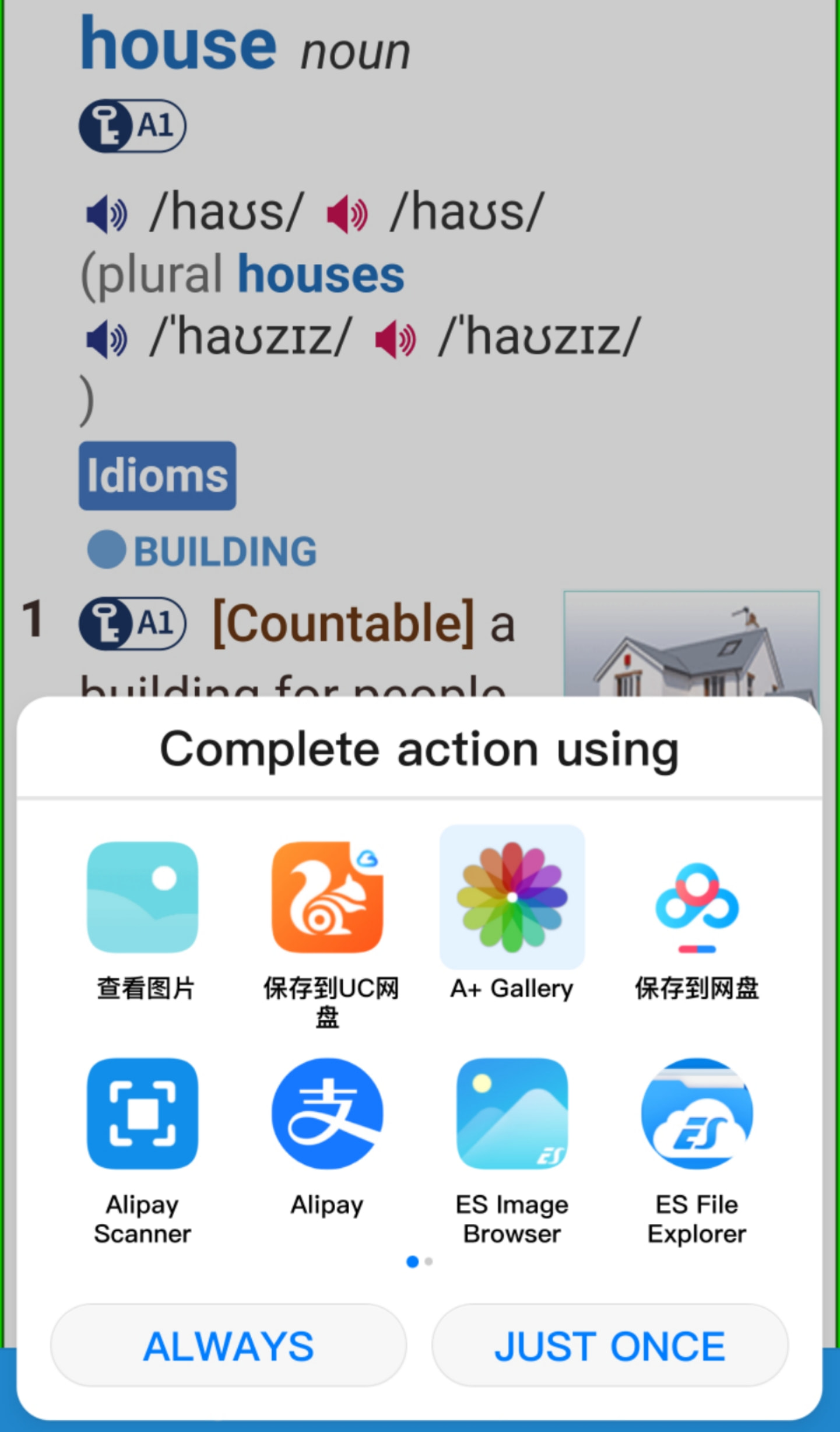Tap the ALWAYS button
Screen dimensions: 840x1432
(228, 1345)
